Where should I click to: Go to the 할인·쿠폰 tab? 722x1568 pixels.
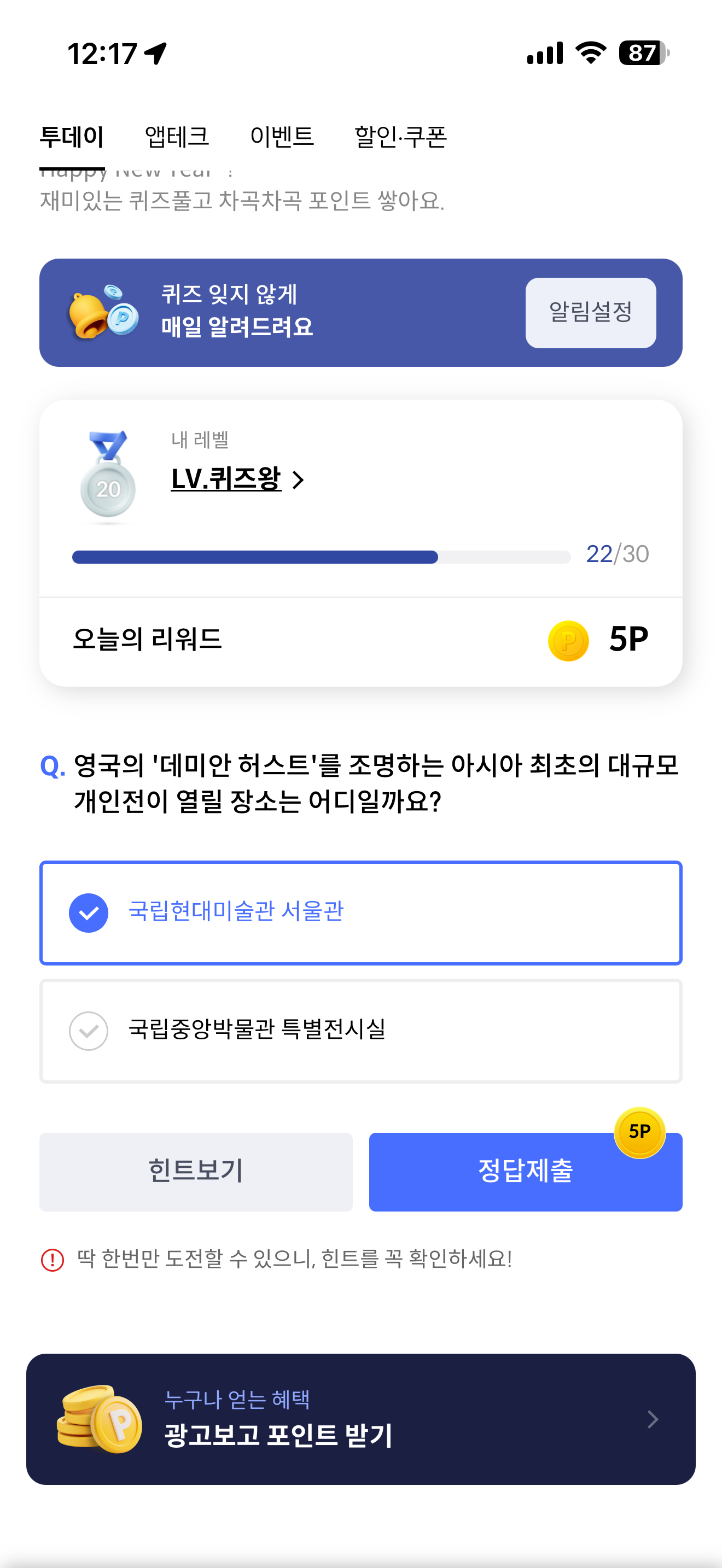(400, 136)
